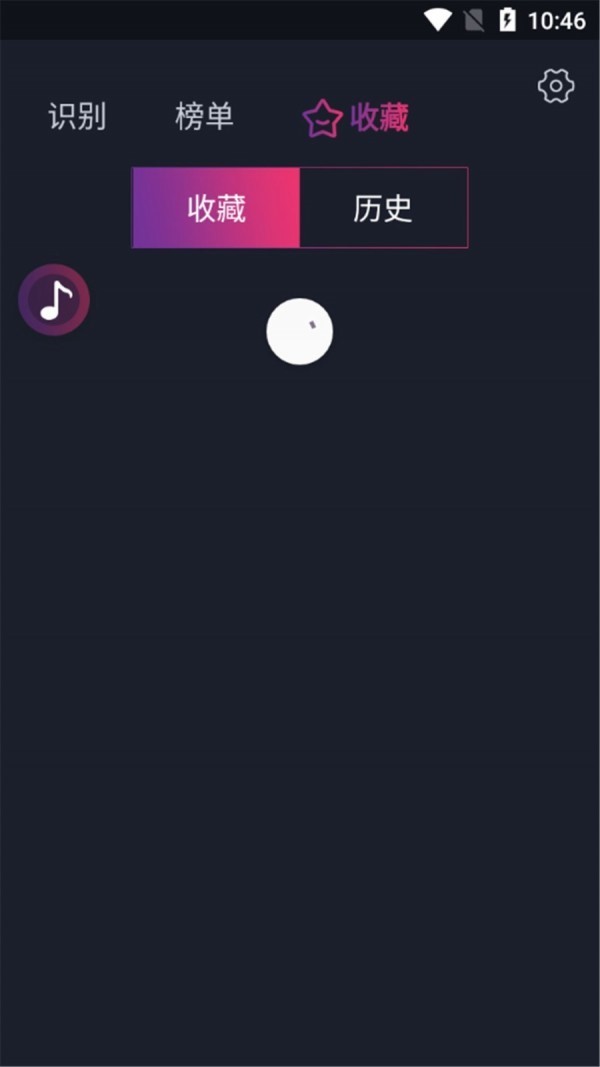Switch to the 榜单 tab
The image size is (600, 1067).
pyautogui.click(x=204, y=117)
